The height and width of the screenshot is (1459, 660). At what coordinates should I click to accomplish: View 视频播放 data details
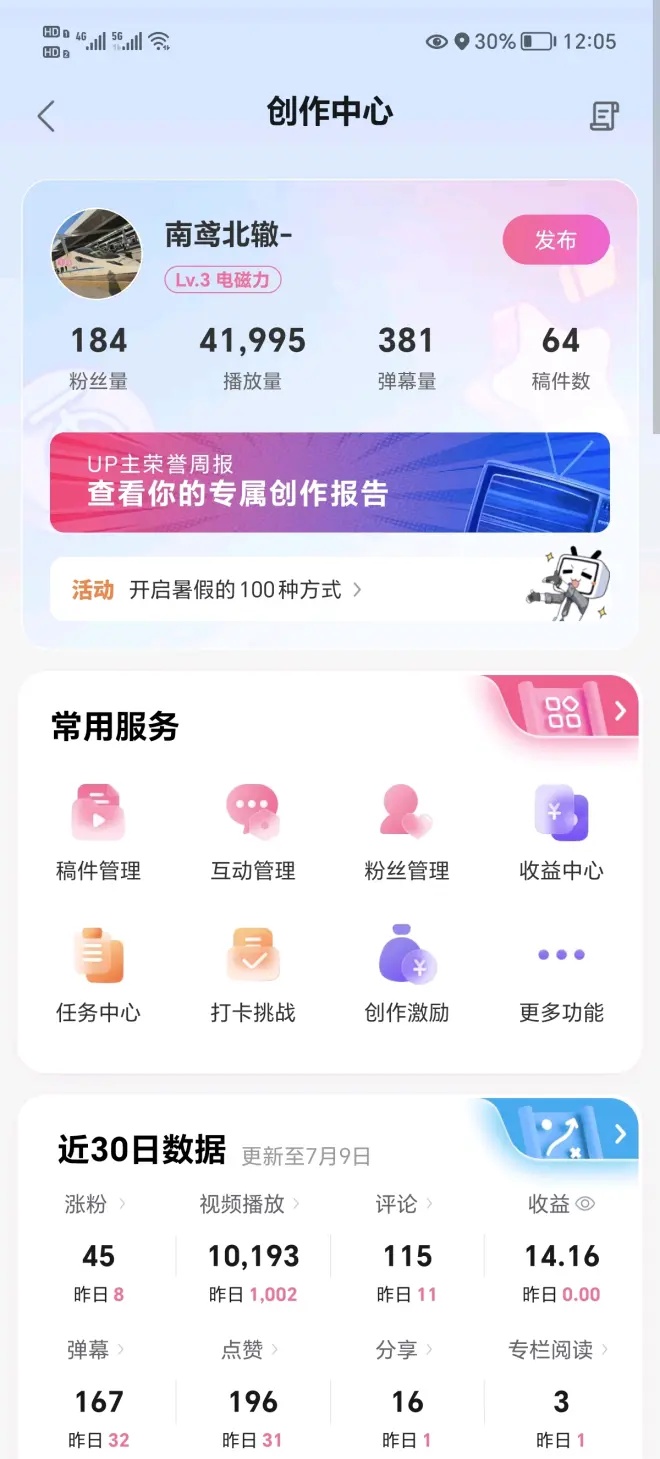[x=250, y=1204]
